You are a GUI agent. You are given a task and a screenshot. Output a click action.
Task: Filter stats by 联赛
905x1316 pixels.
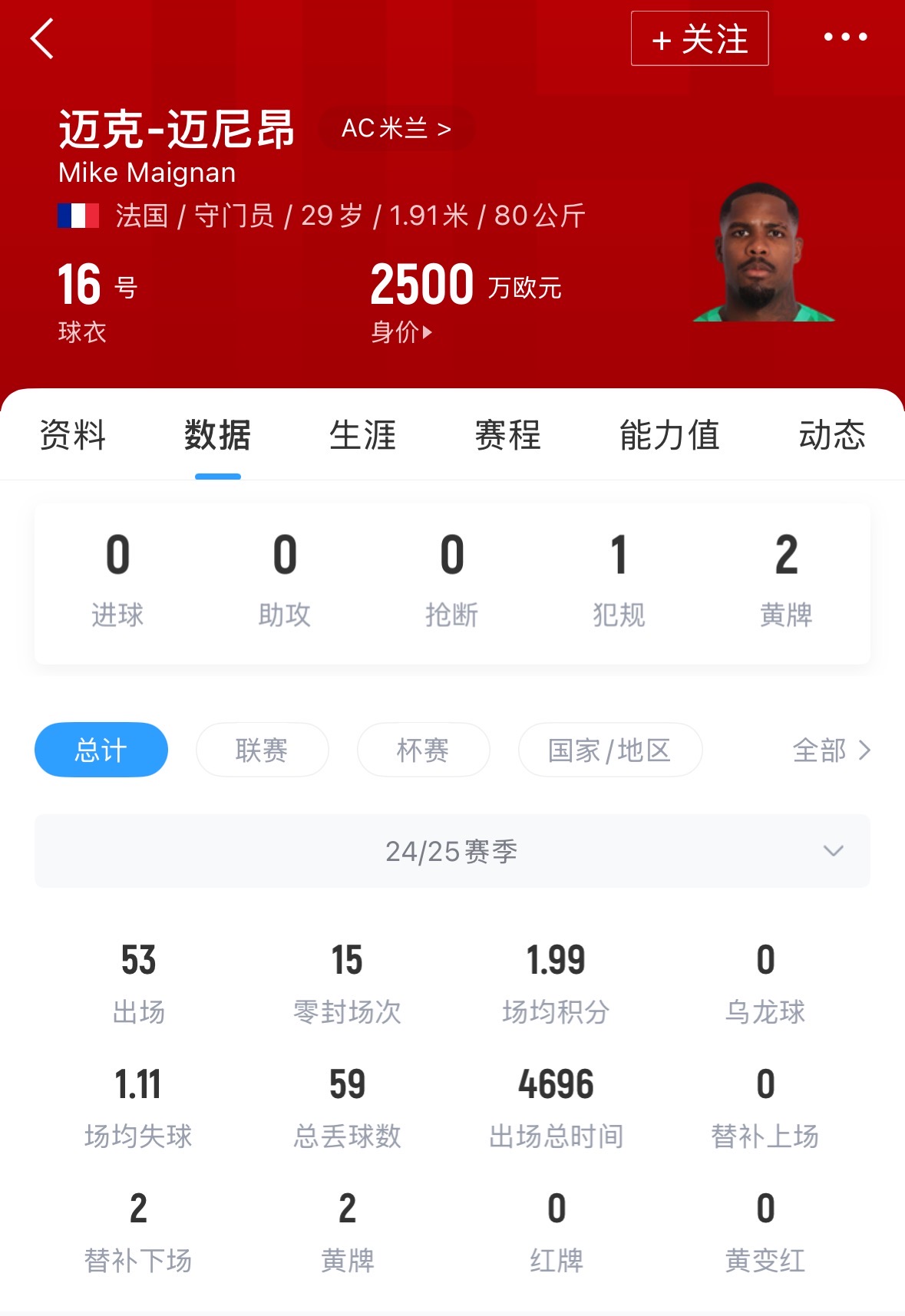click(x=262, y=750)
